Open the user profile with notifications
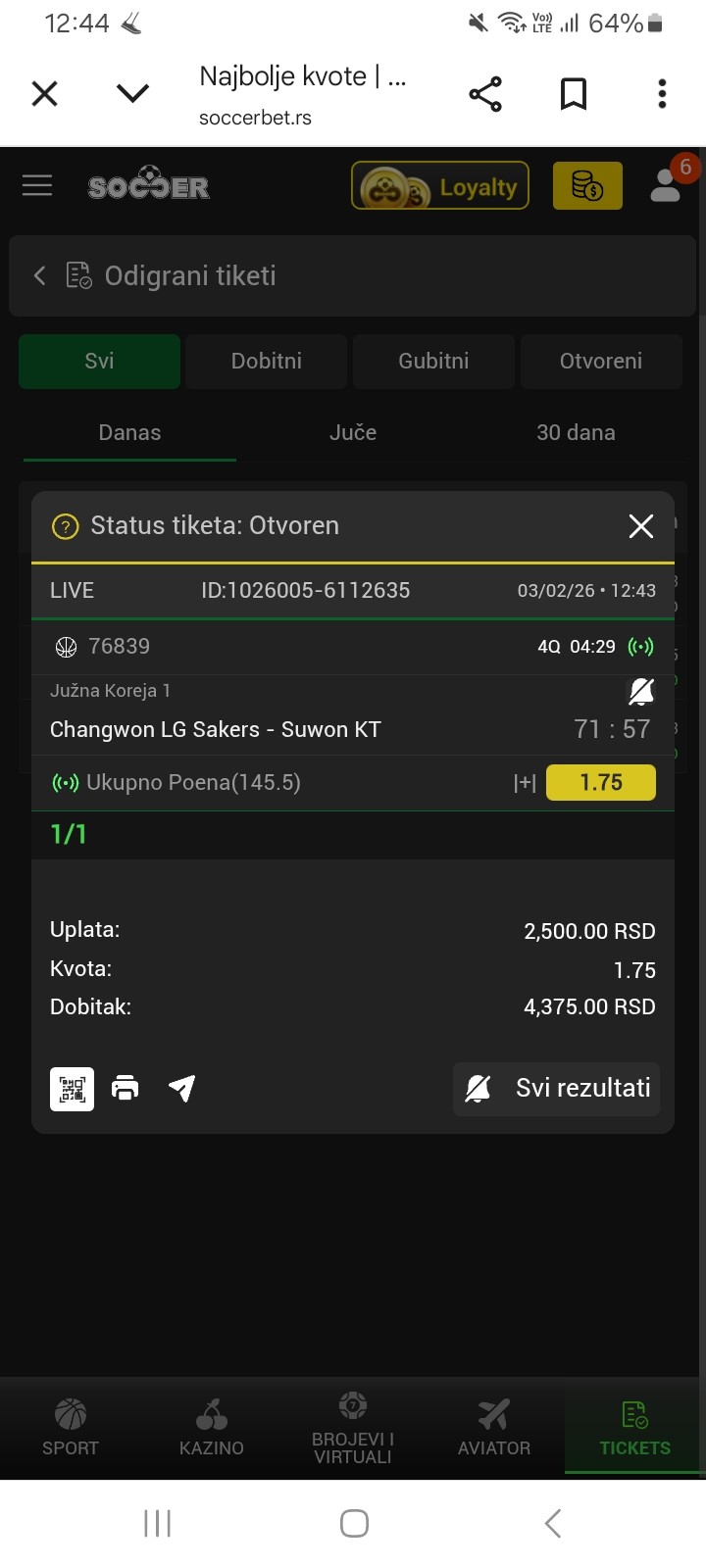Image resolution: width=706 pixels, height=1568 pixels. point(667,184)
